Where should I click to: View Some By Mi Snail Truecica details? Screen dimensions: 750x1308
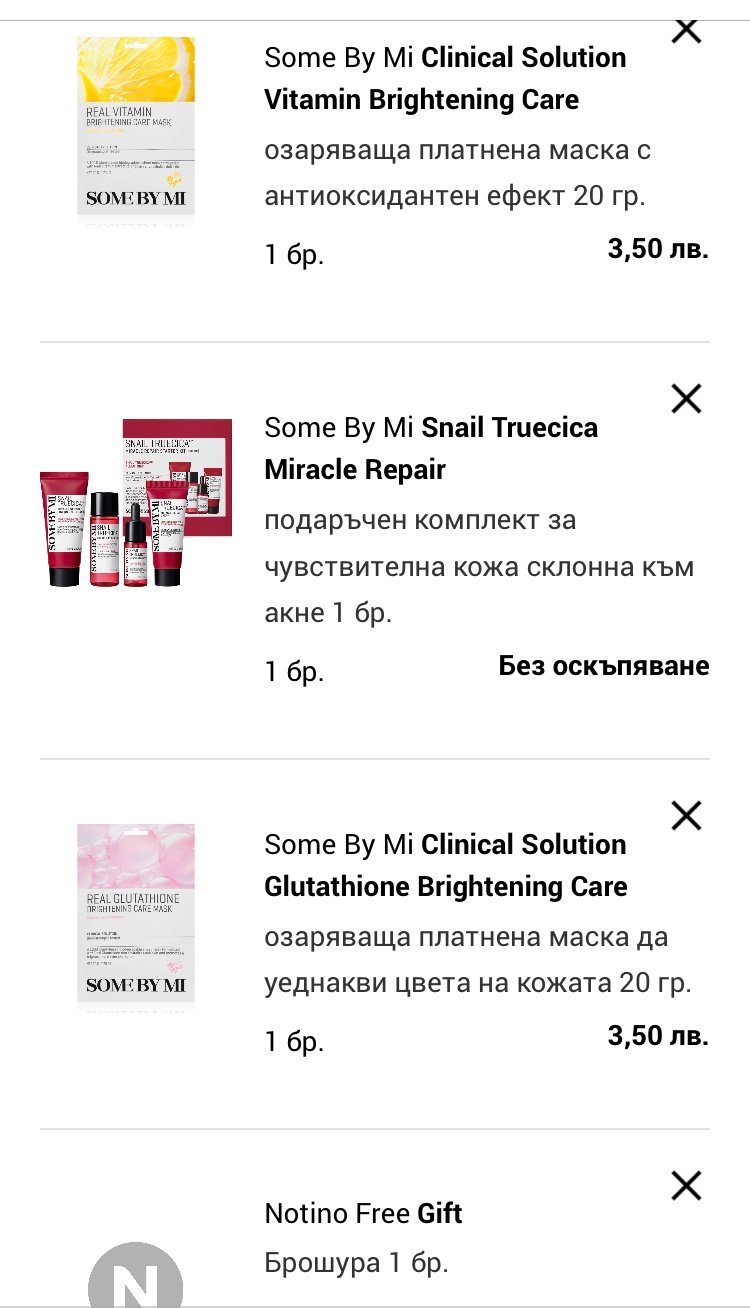coord(431,448)
